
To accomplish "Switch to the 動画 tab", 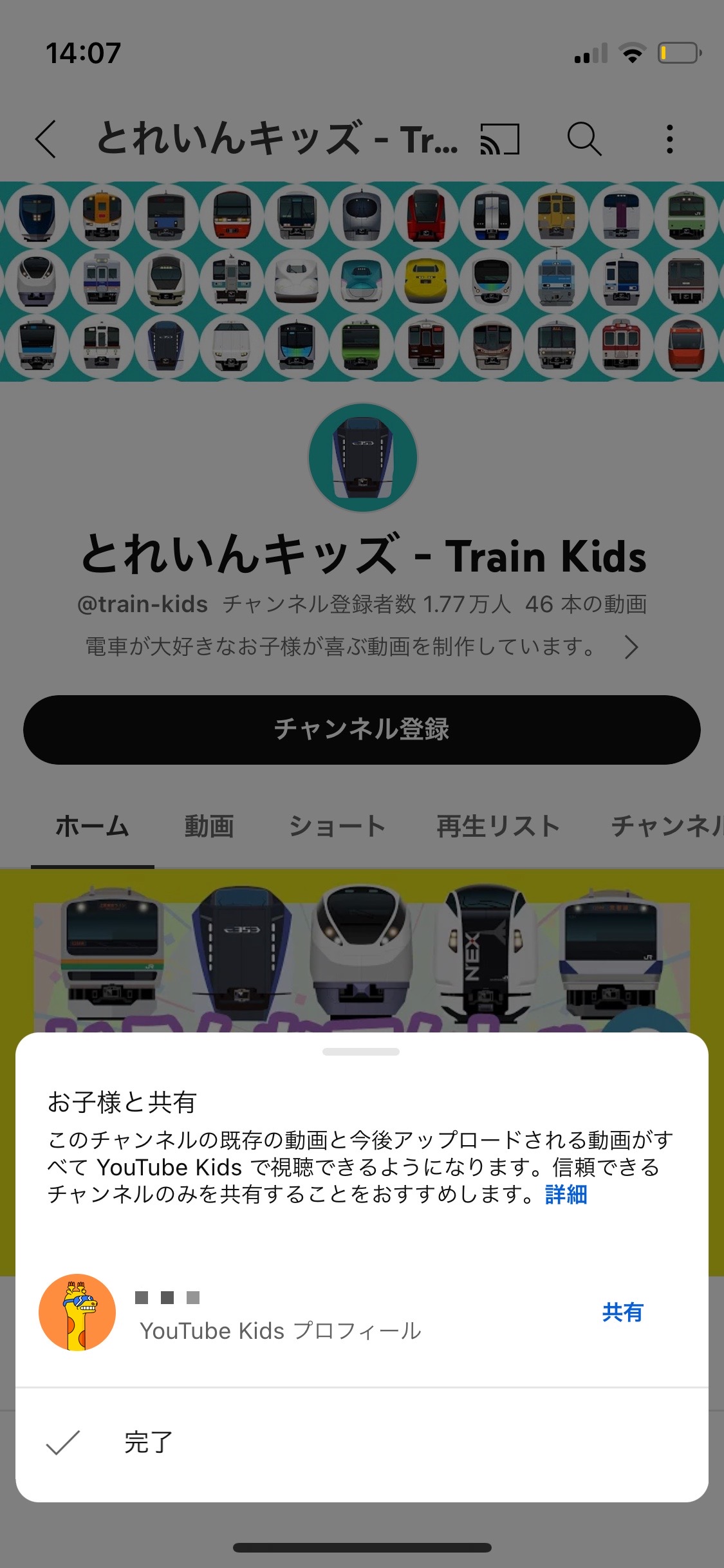I will click(x=209, y=826).
